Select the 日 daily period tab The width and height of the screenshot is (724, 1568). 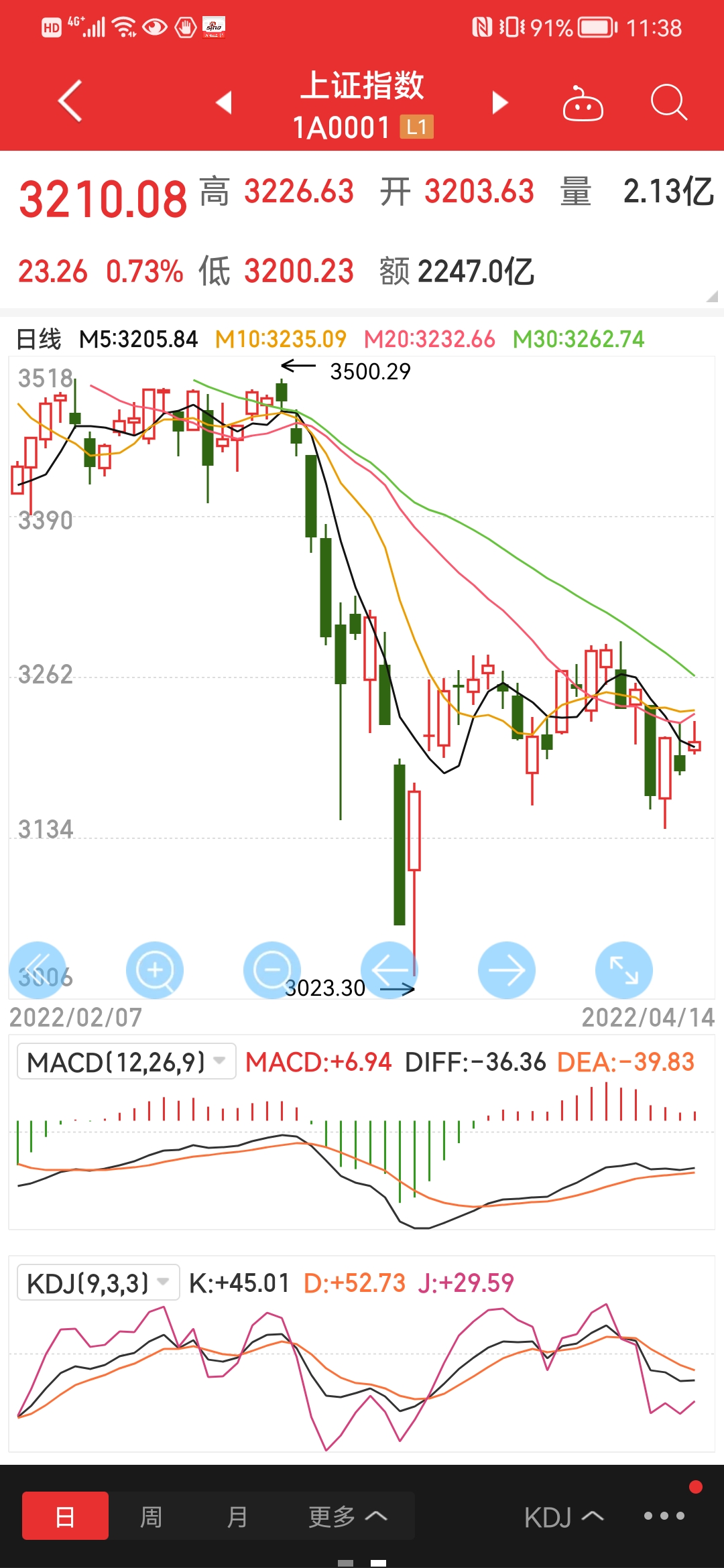[65, 1516]
